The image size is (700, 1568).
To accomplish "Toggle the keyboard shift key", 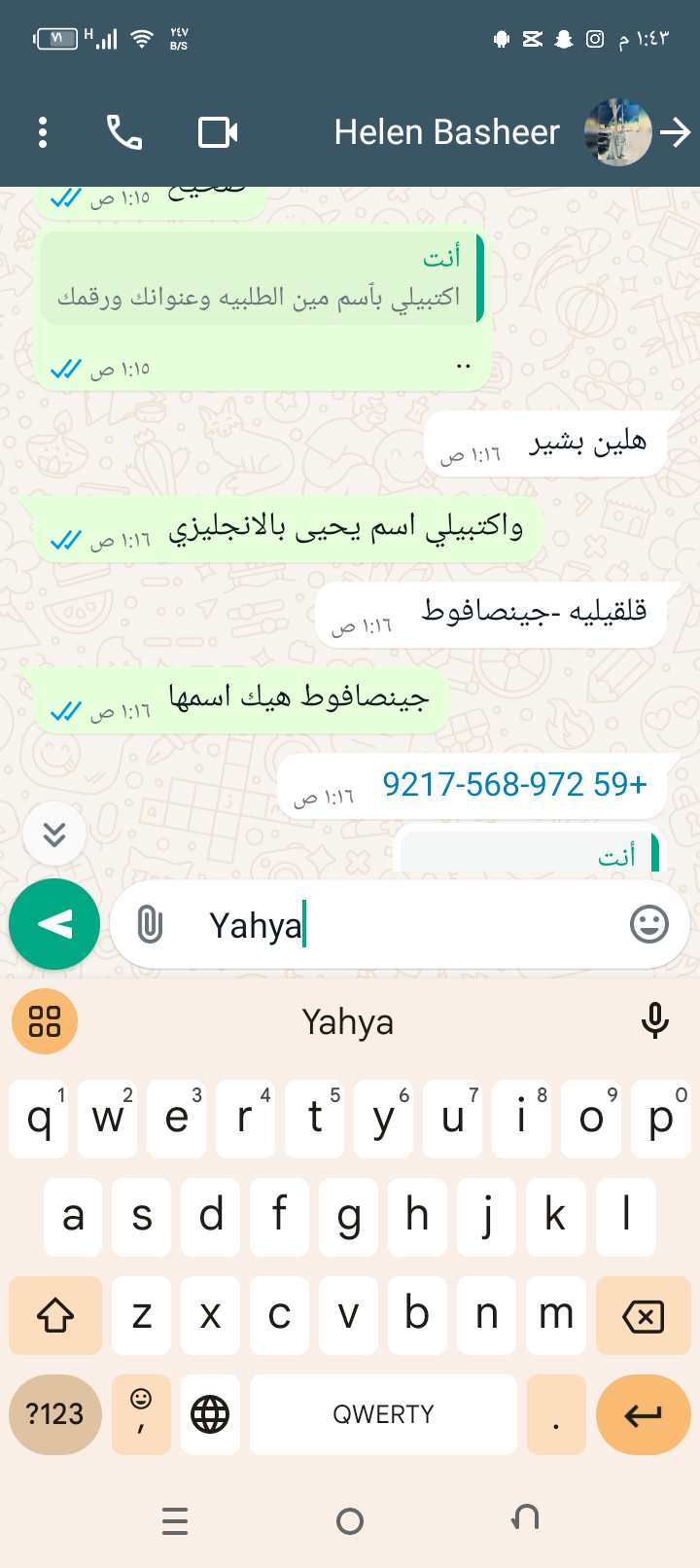I will (55, 1317).
